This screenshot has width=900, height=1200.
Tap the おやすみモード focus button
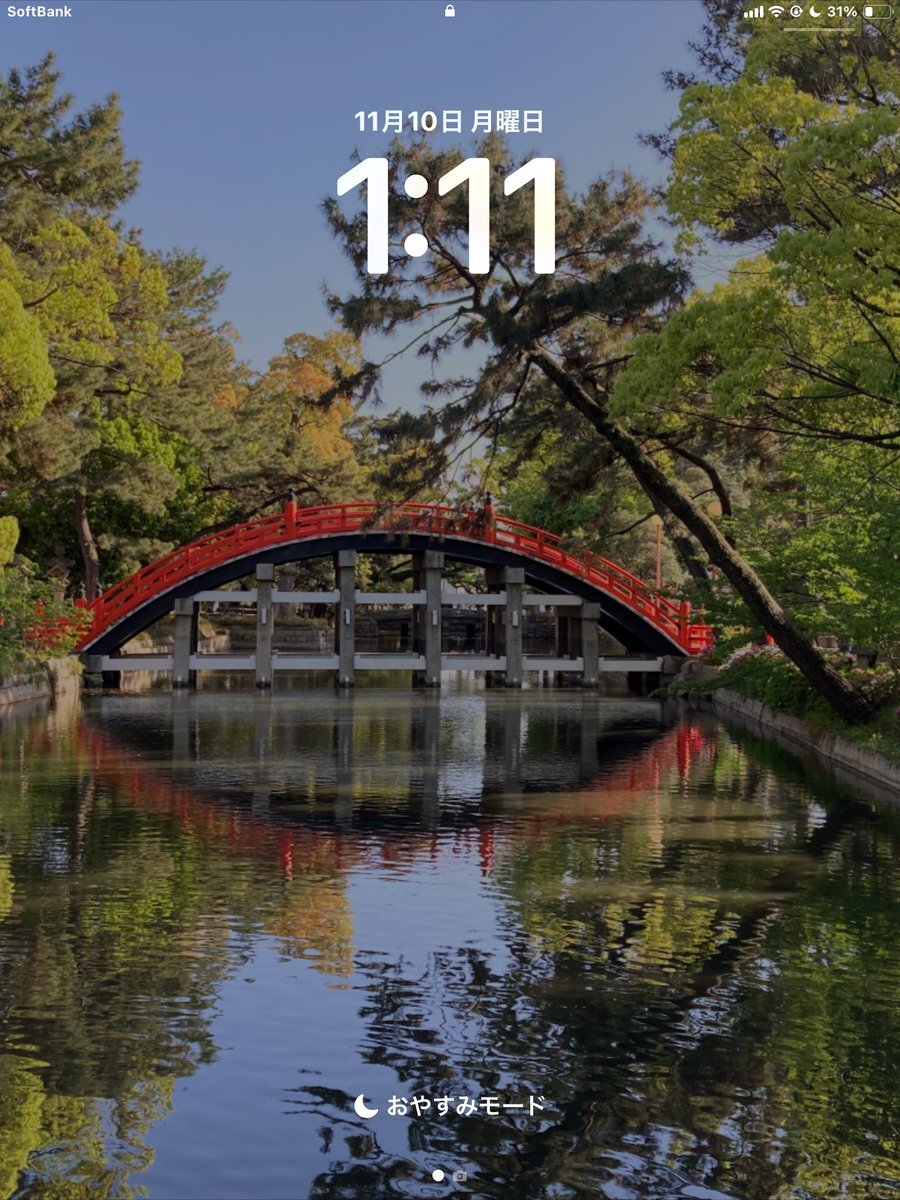point(450,1105)
